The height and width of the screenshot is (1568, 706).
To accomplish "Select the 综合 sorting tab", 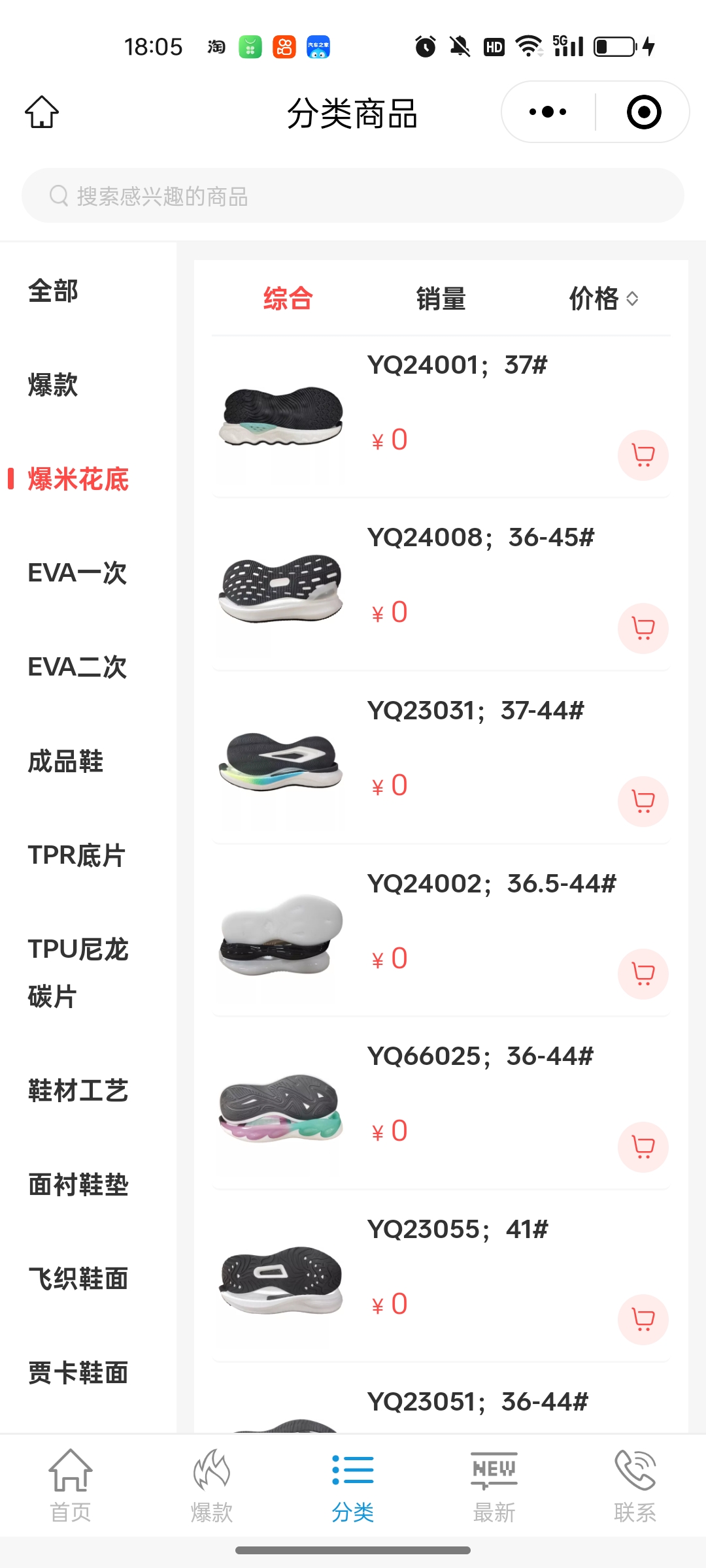I will (x=288, y=299).
